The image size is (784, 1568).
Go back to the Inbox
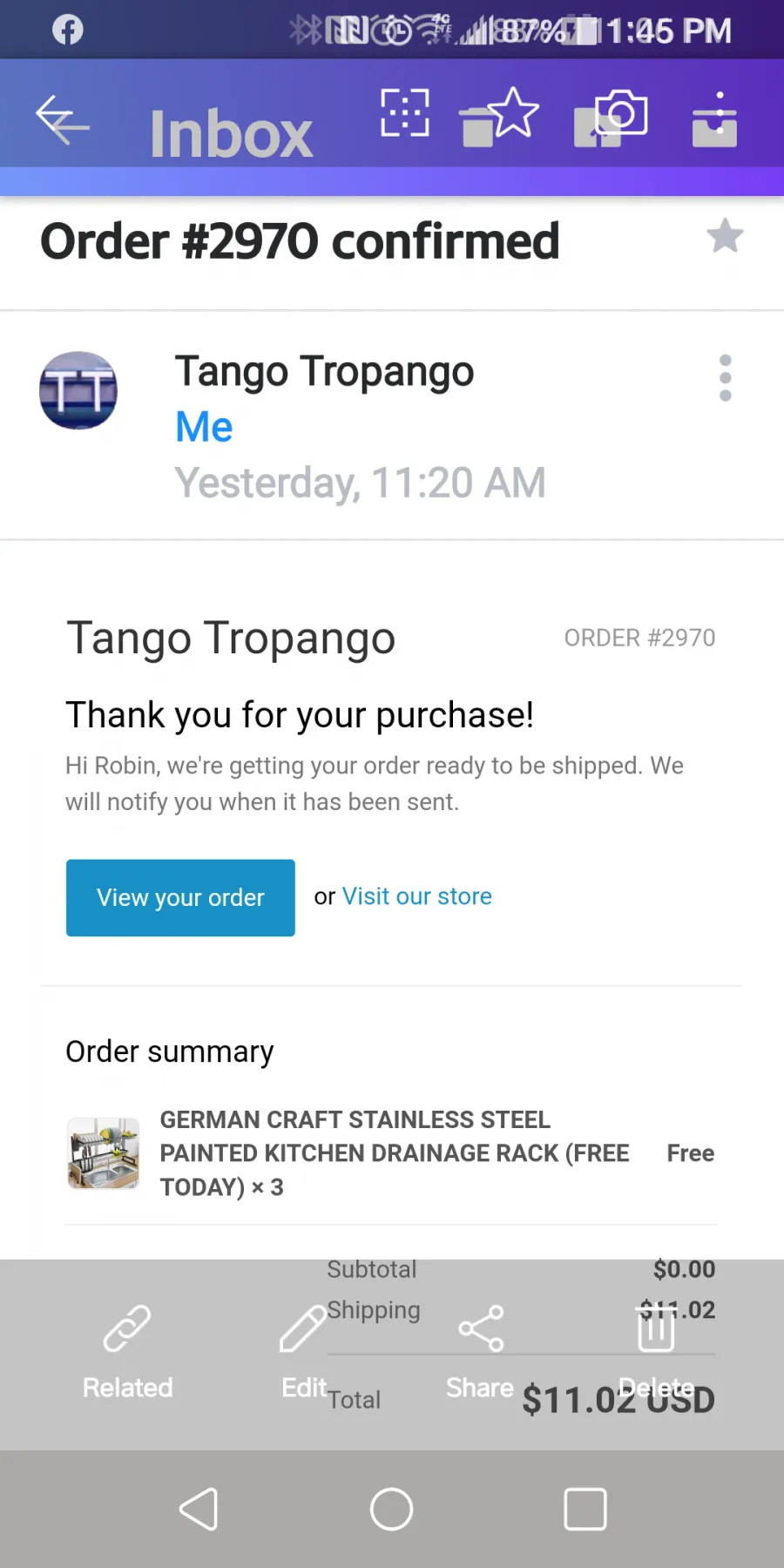point(63,119)
